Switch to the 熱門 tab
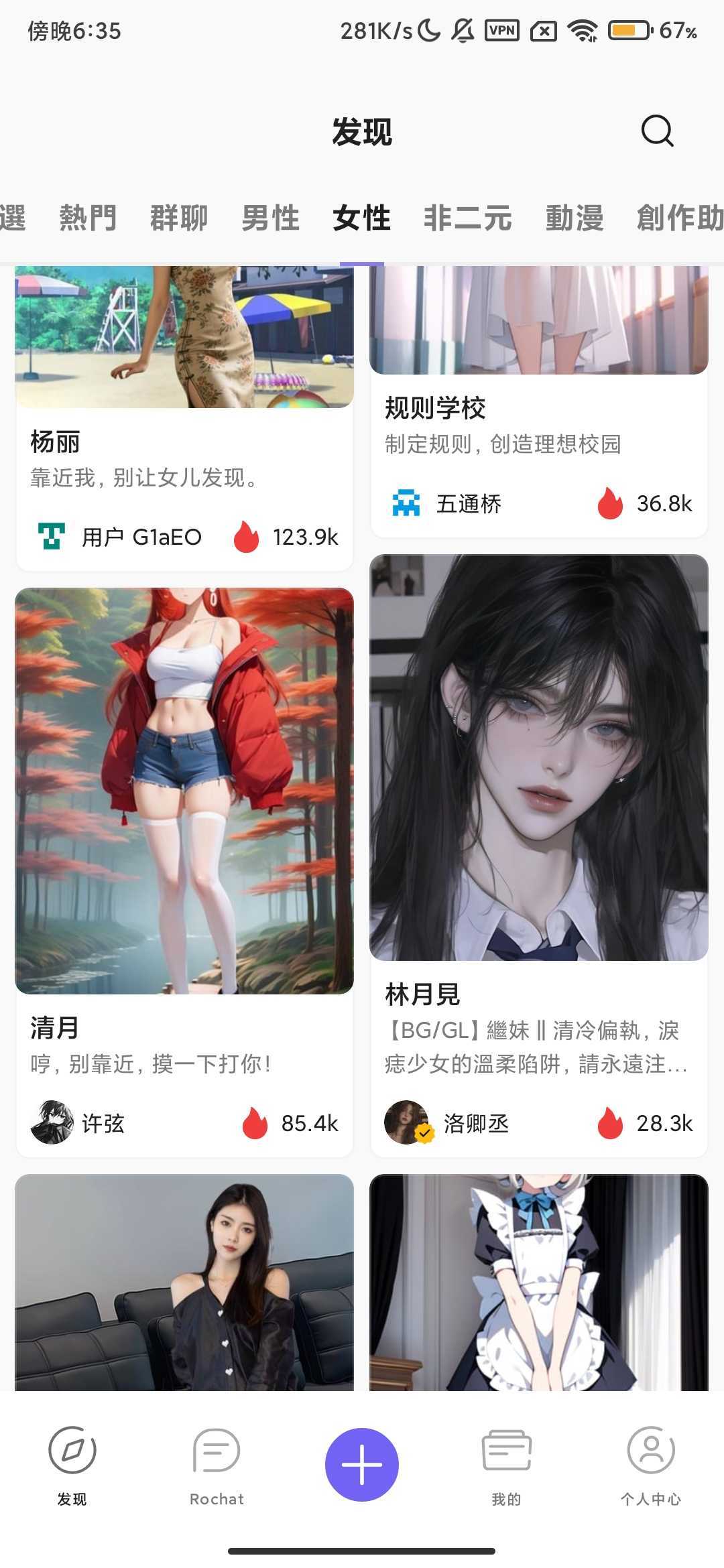The width and height of the screenshot is (724, 1568). coord(88,218)
